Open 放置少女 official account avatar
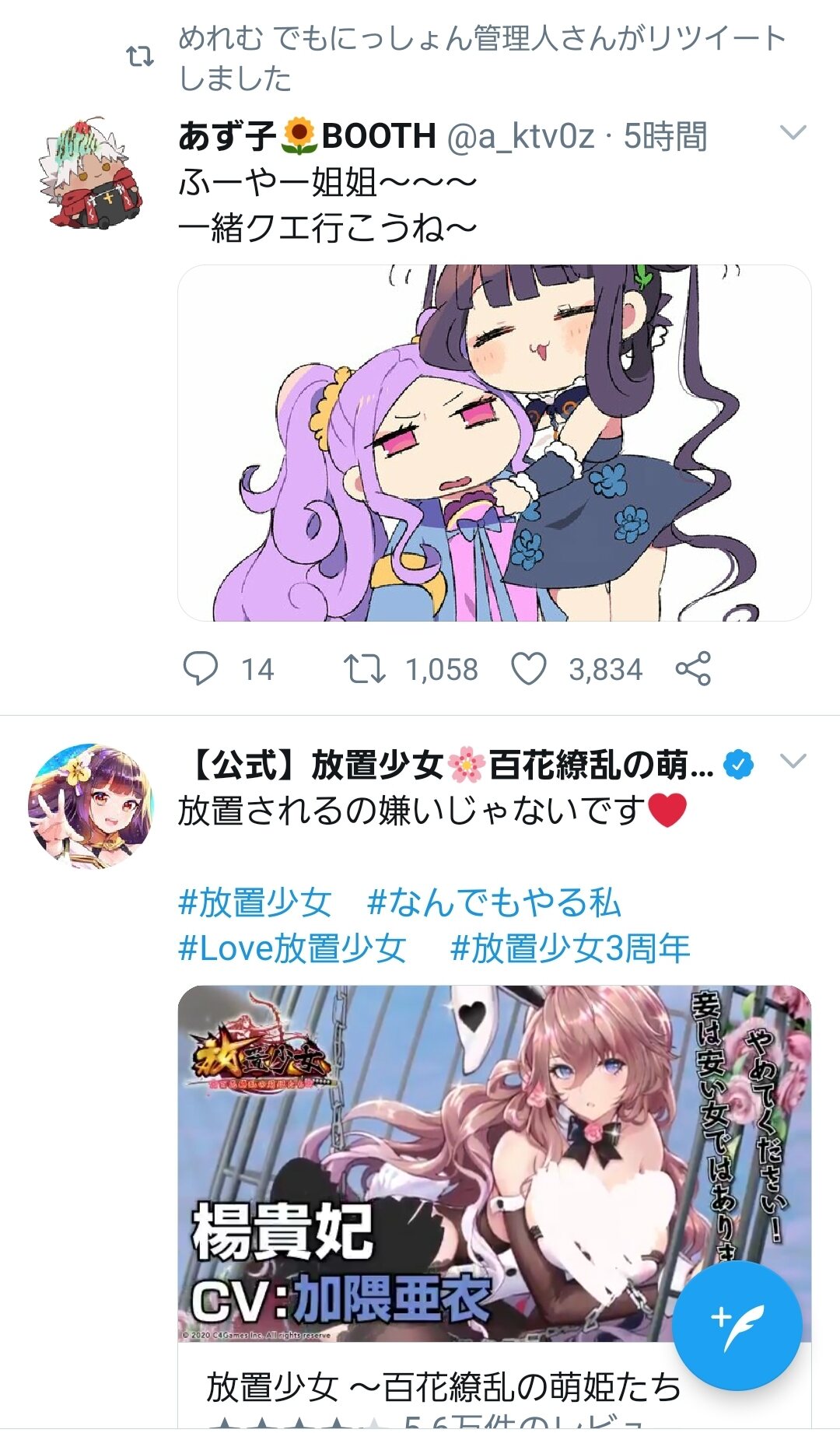The width and height of the screenshot is (840, 1433). tap(90, 806)
